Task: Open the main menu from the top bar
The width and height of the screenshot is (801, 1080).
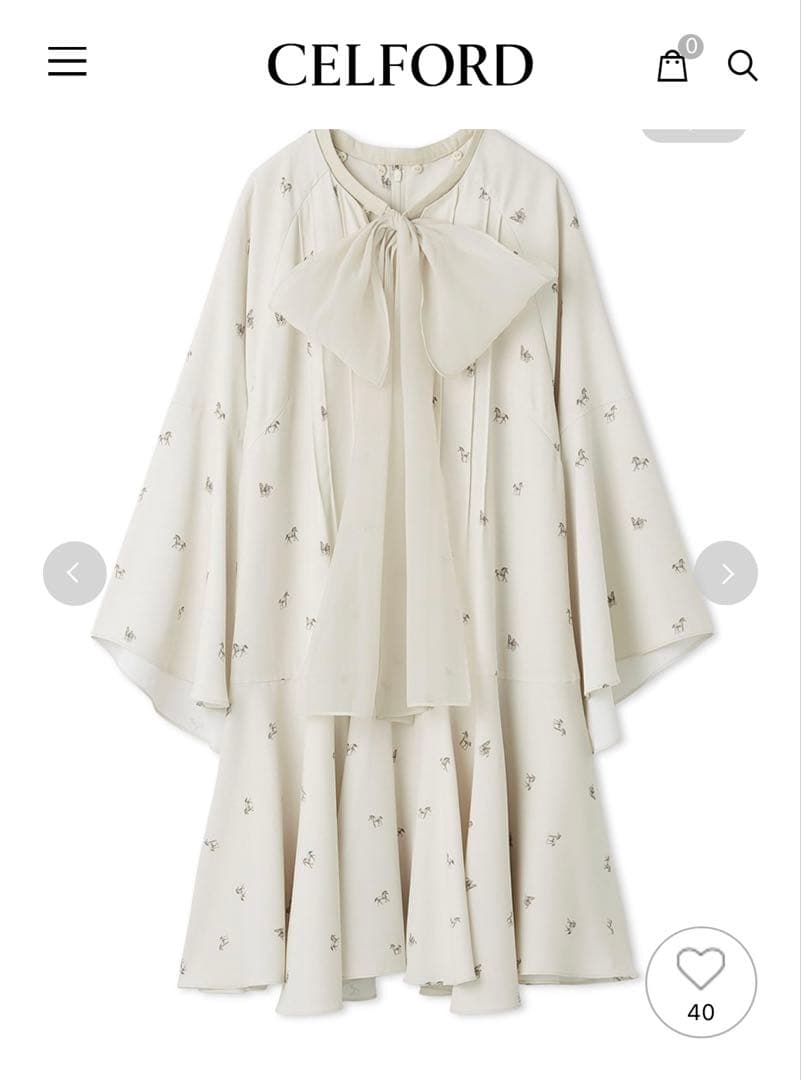Action: [x=65, y=62]
